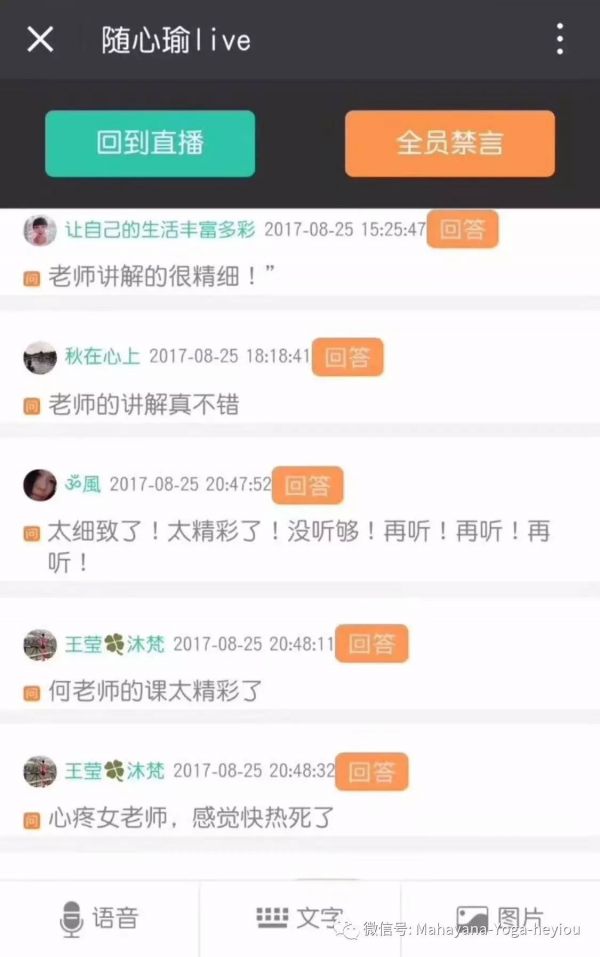Enable 全员禁言 mute for everyone
Viewport: 600px width, 957px height.
click(449, 143)
